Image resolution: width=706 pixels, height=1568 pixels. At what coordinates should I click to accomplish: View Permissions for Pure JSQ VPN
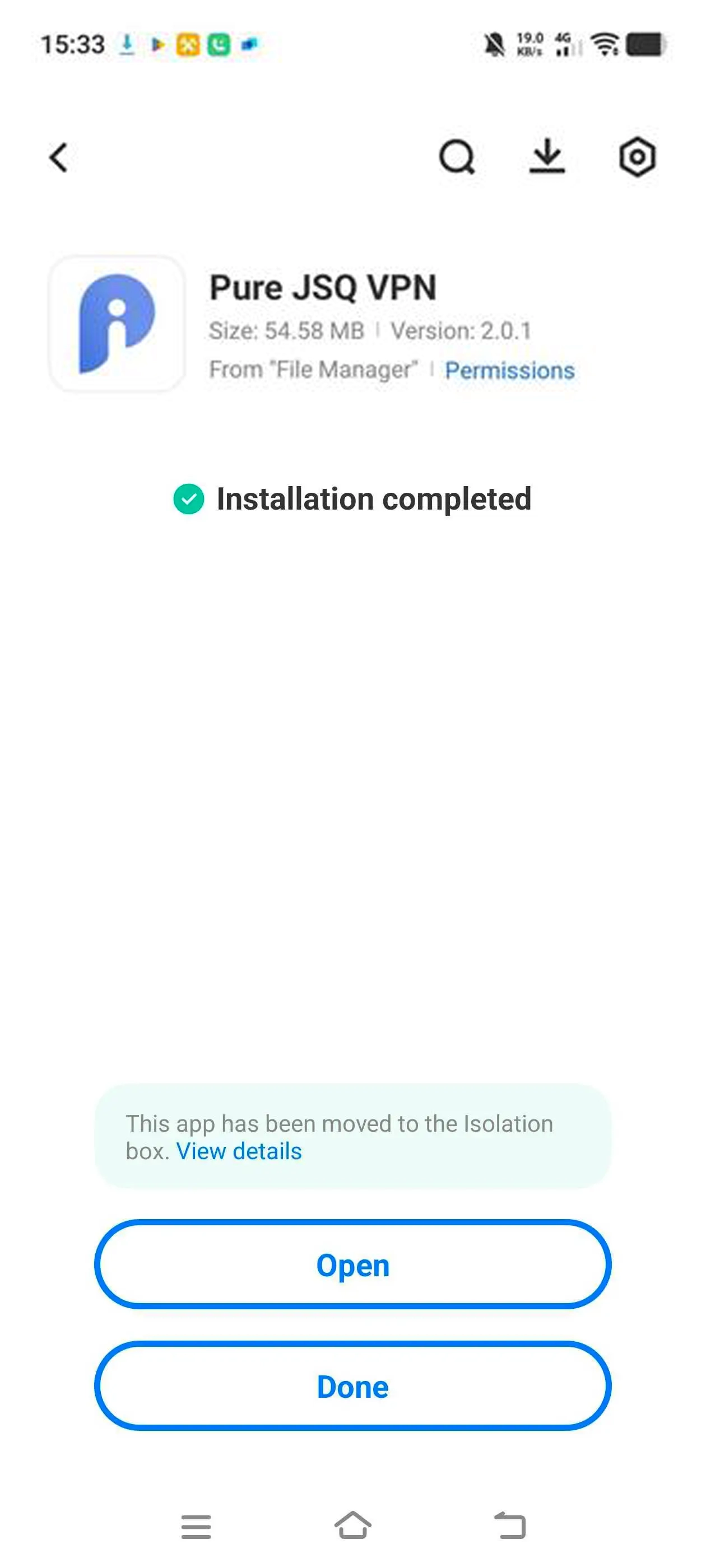pyautogui.click(x=509, y=370)
